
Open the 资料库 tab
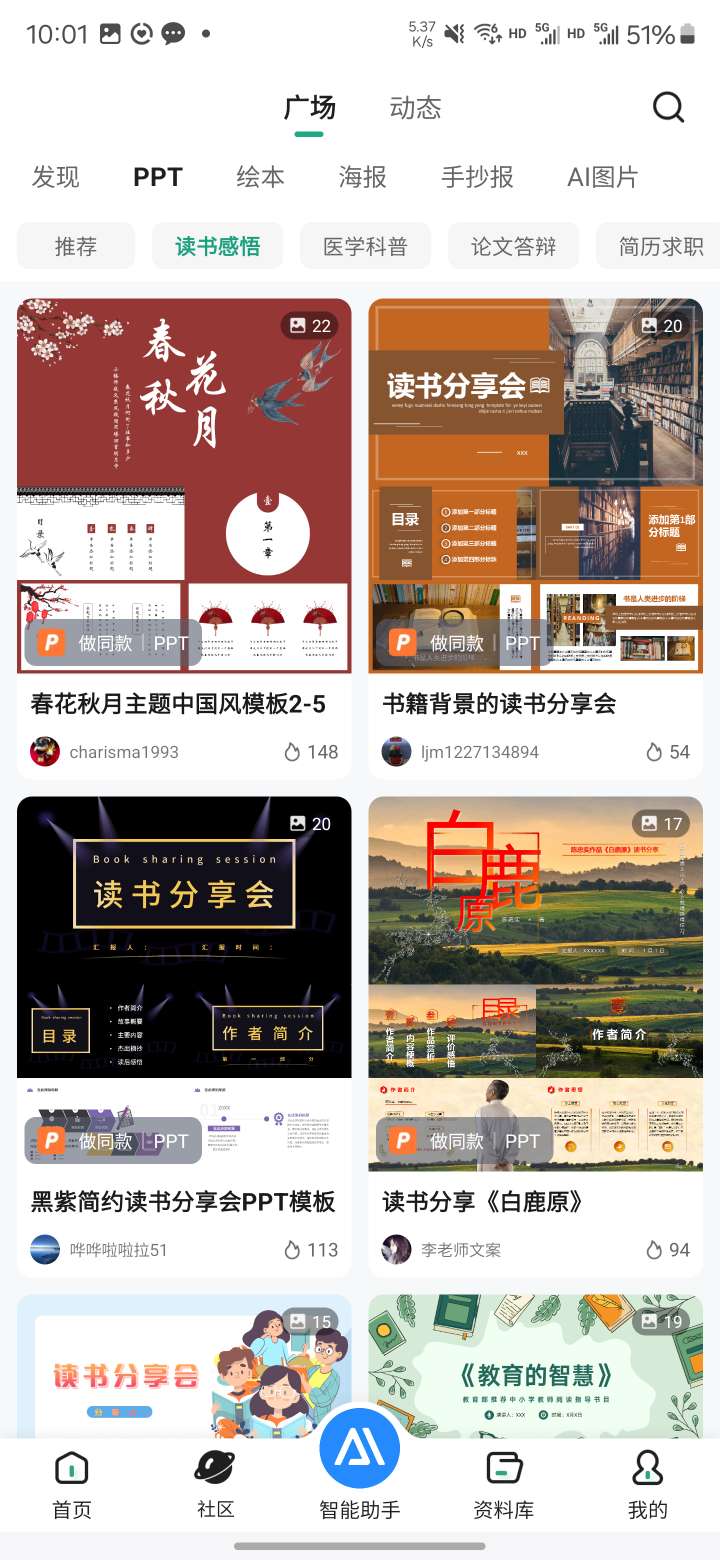click(x=503, y=1485)
